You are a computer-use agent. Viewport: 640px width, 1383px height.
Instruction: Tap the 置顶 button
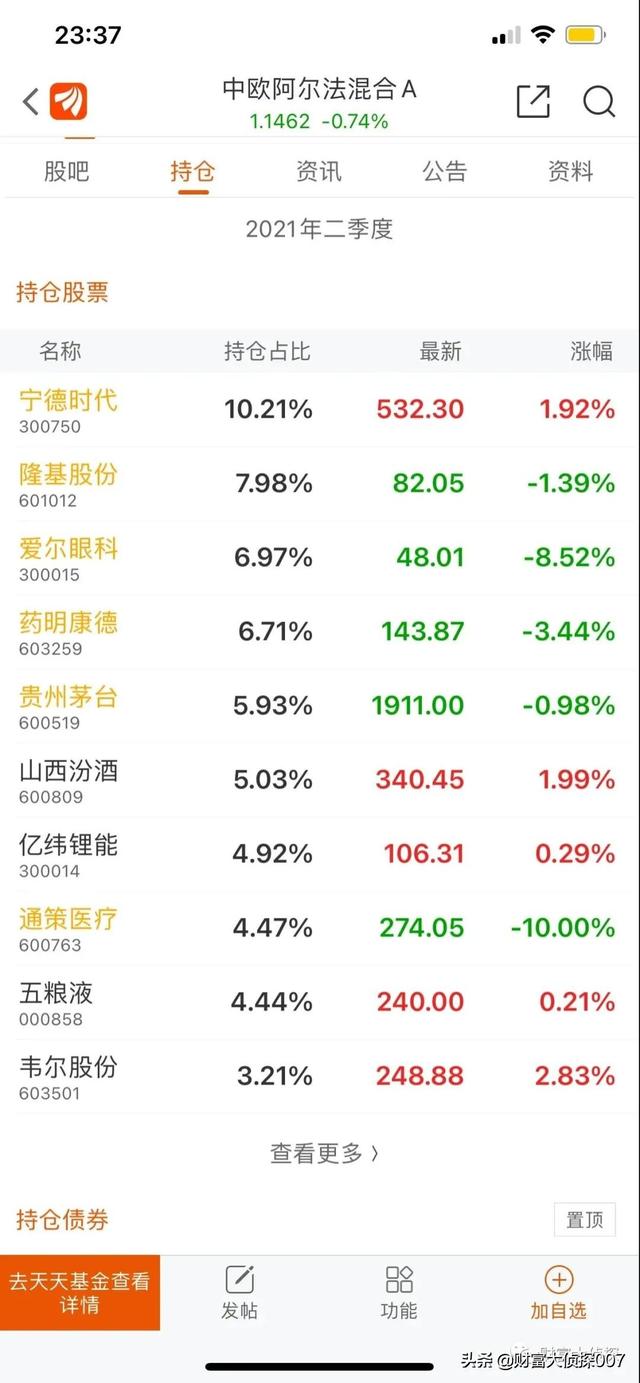[584, 1220]
